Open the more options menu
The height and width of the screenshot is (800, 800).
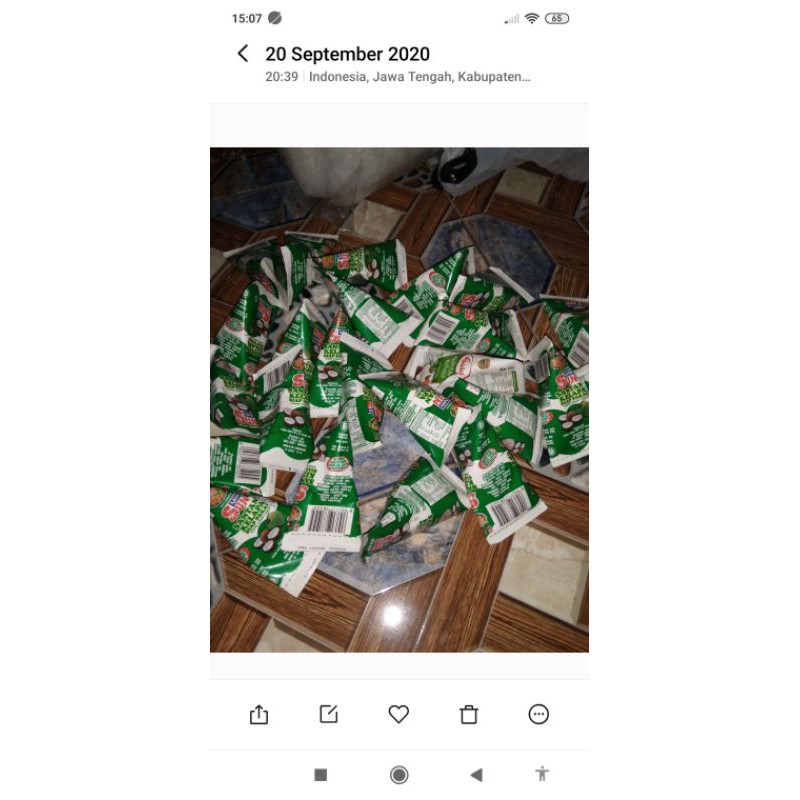[x=539, y=714]
